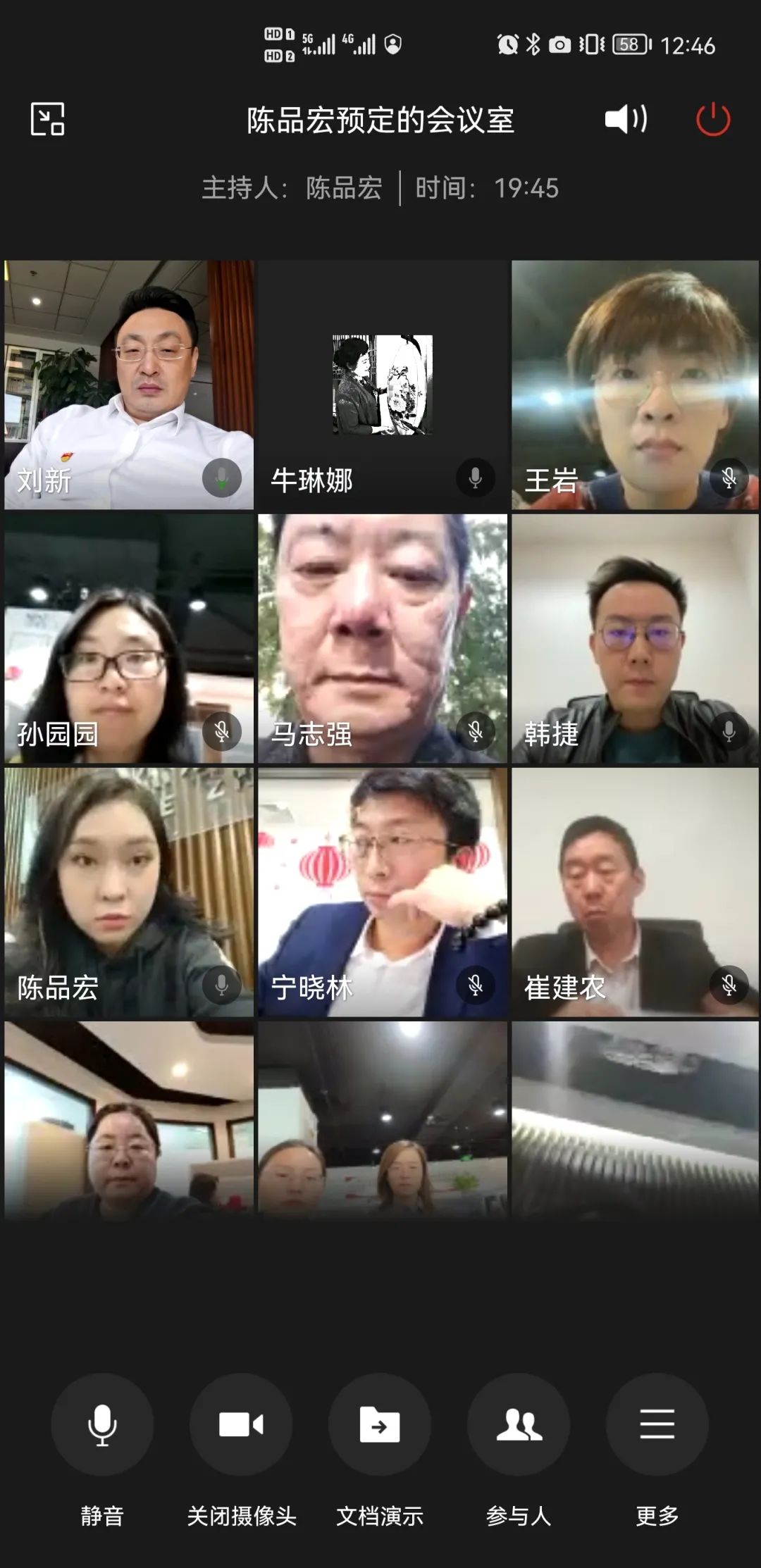The height and width of the screenshot is (1568, 761).
Task: Open host 陈品宏's video tile
Action: (x=129, y=892)
